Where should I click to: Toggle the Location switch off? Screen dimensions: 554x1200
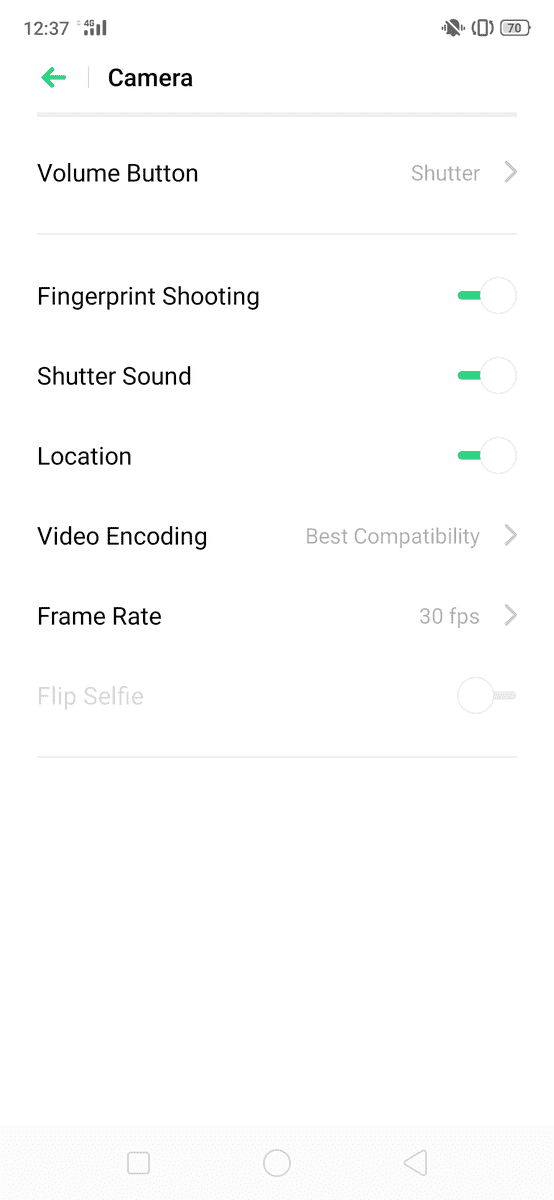(487, 456)
